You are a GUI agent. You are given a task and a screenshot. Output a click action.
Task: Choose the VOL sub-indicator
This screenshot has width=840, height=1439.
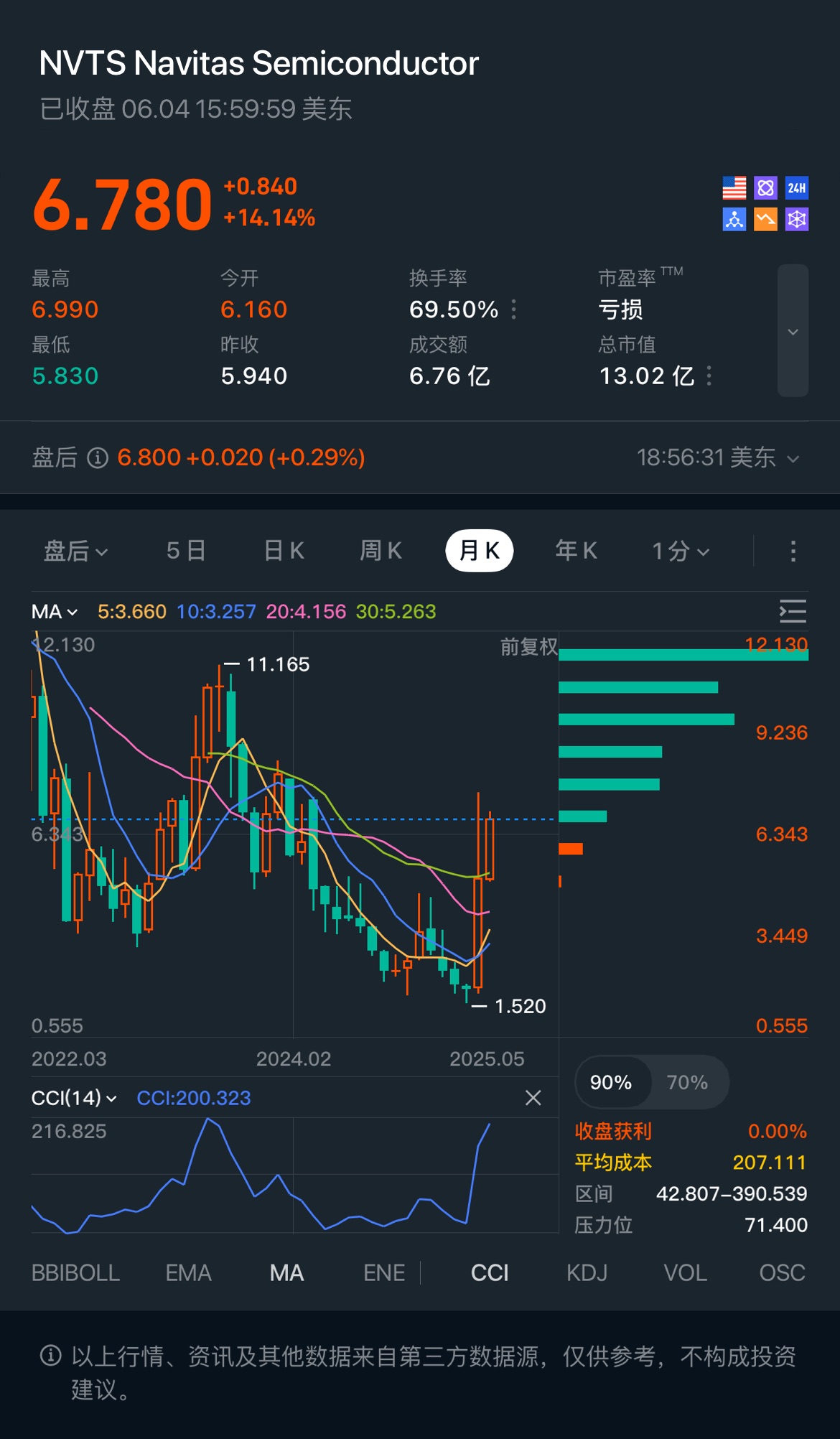(685, 1273)
